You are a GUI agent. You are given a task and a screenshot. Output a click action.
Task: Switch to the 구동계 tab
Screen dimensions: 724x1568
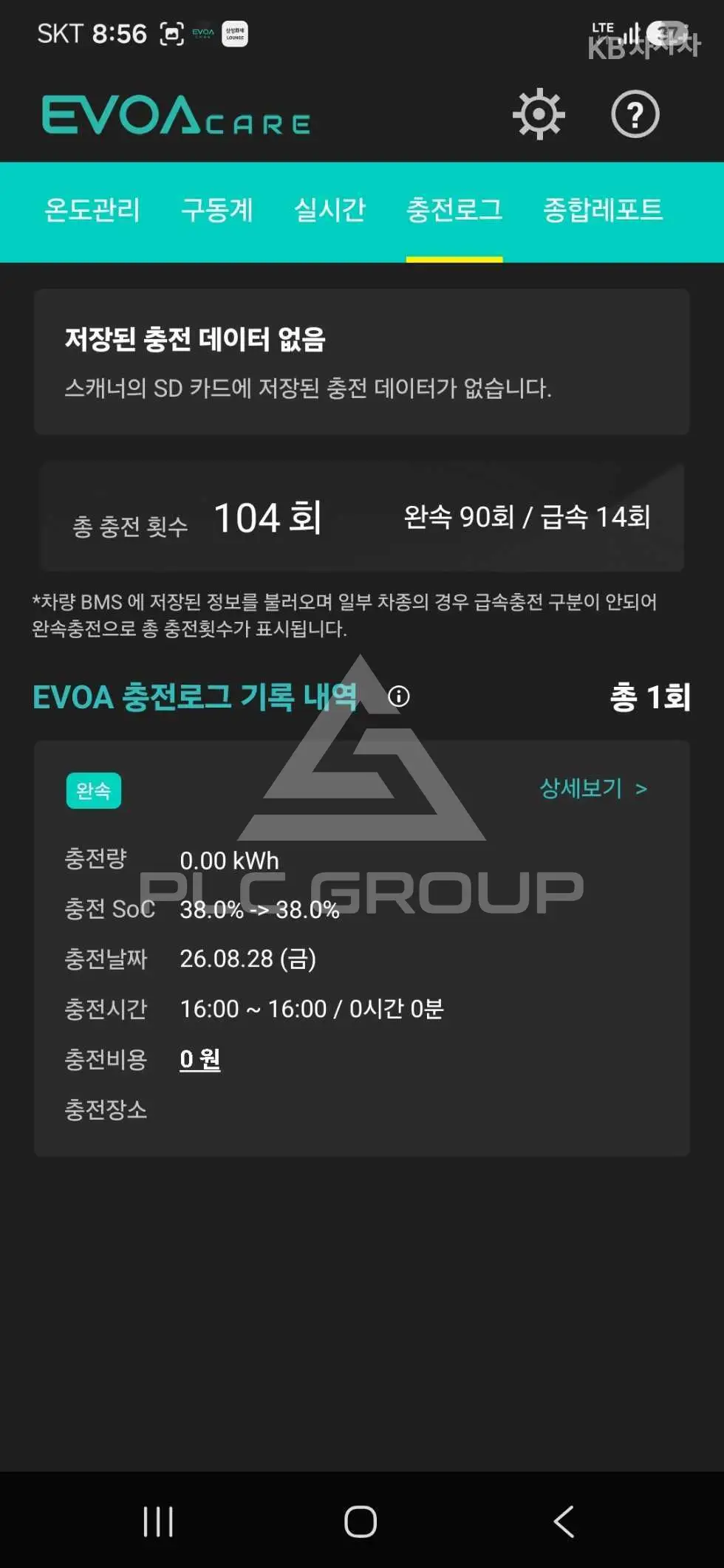[x=217, y=210]
